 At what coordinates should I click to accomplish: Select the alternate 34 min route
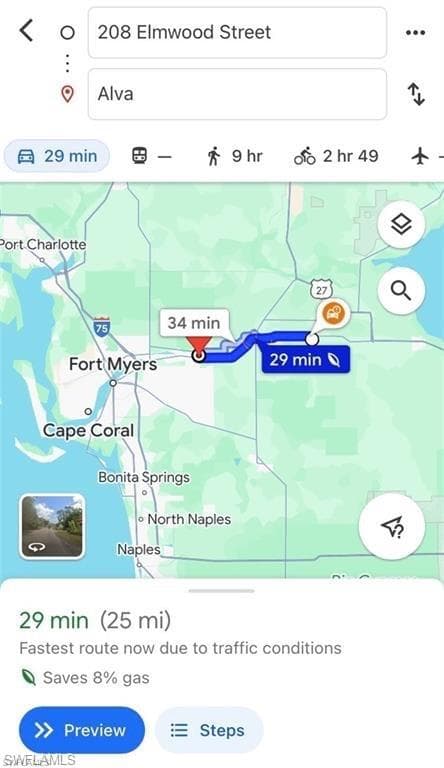coord(194,323)
